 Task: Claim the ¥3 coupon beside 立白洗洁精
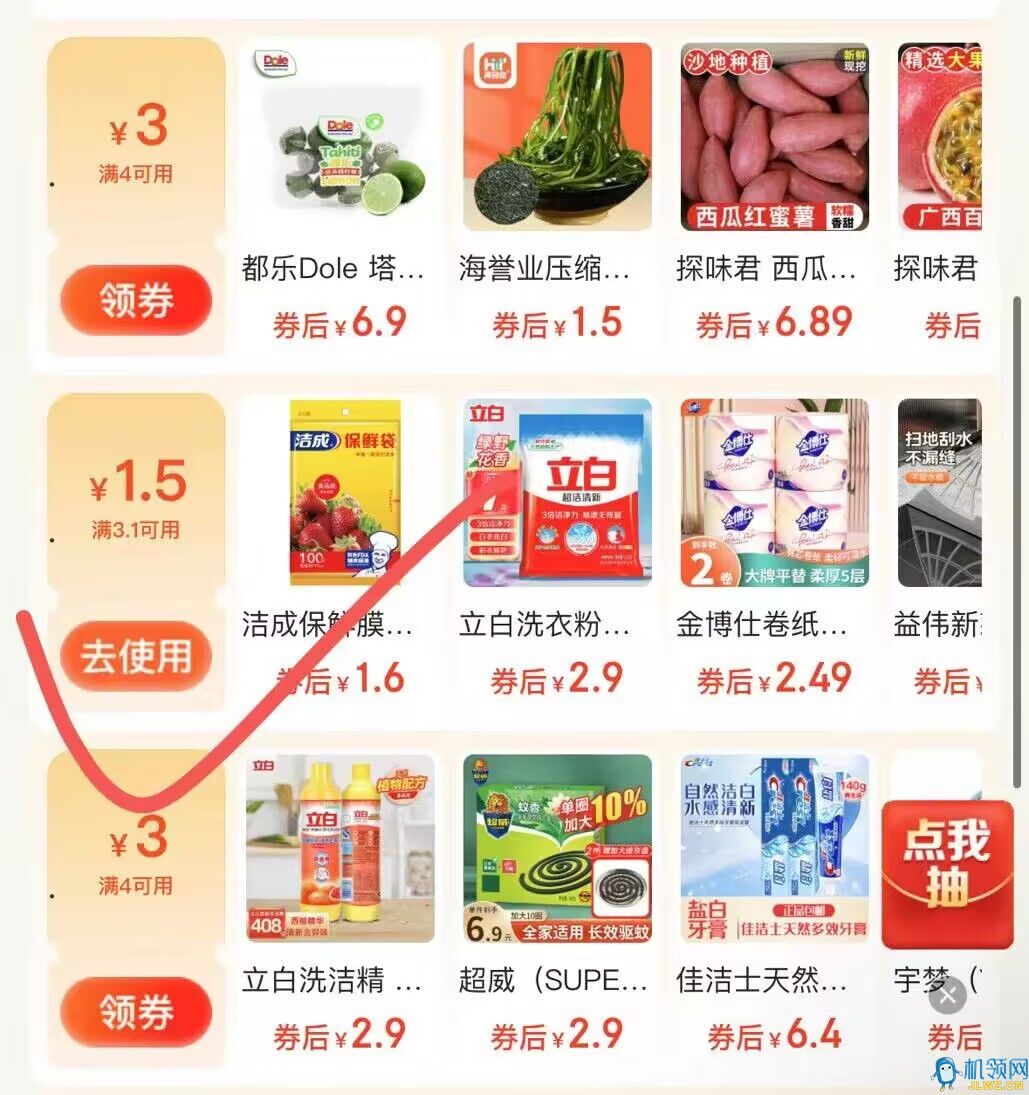point(136,1011)
